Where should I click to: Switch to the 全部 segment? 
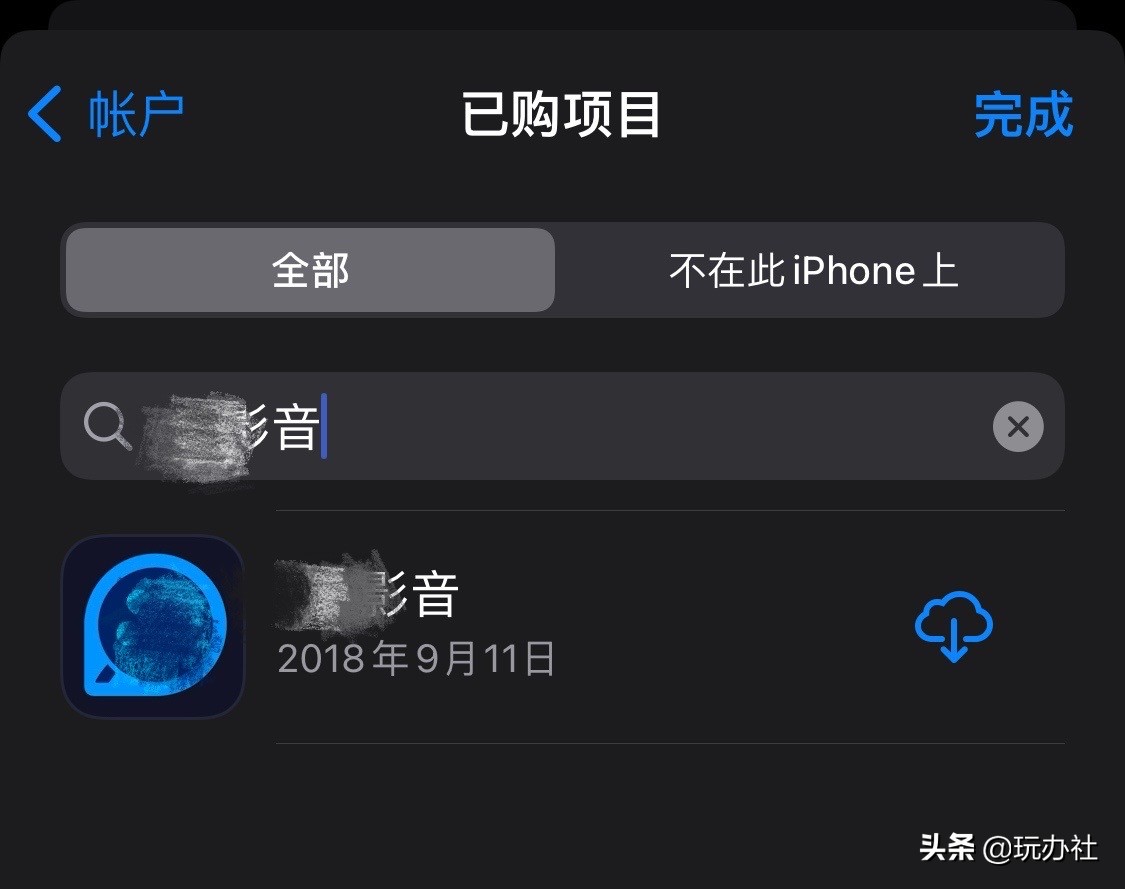point(310,270)
